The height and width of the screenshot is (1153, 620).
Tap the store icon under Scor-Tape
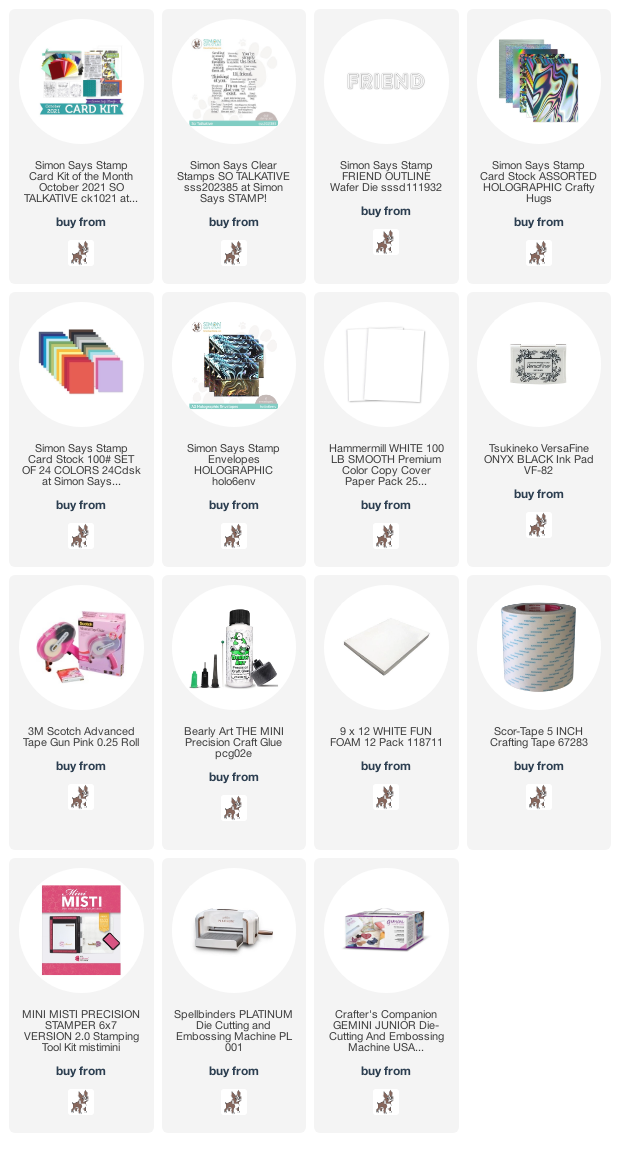tap(538, 797)
